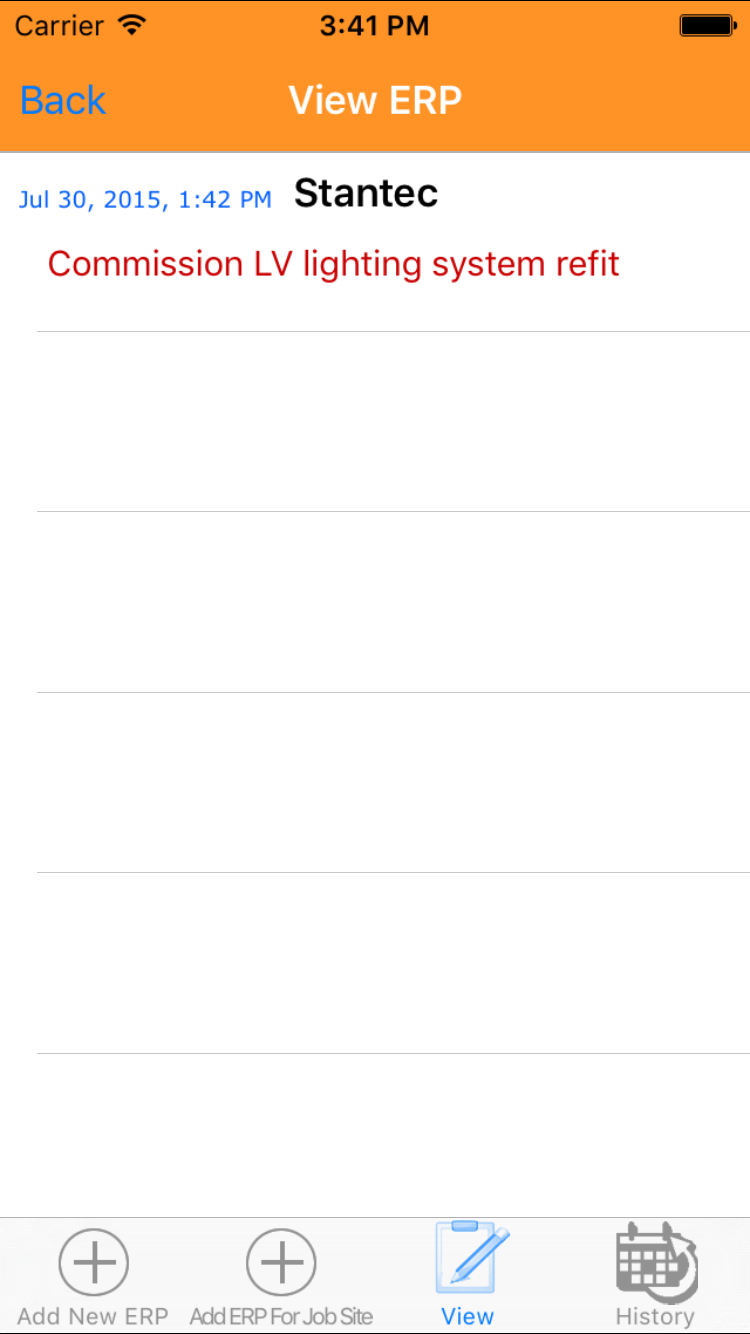The image size is (750, 1334).
Task: Select the View tab
Action: tap(468, 1277)
